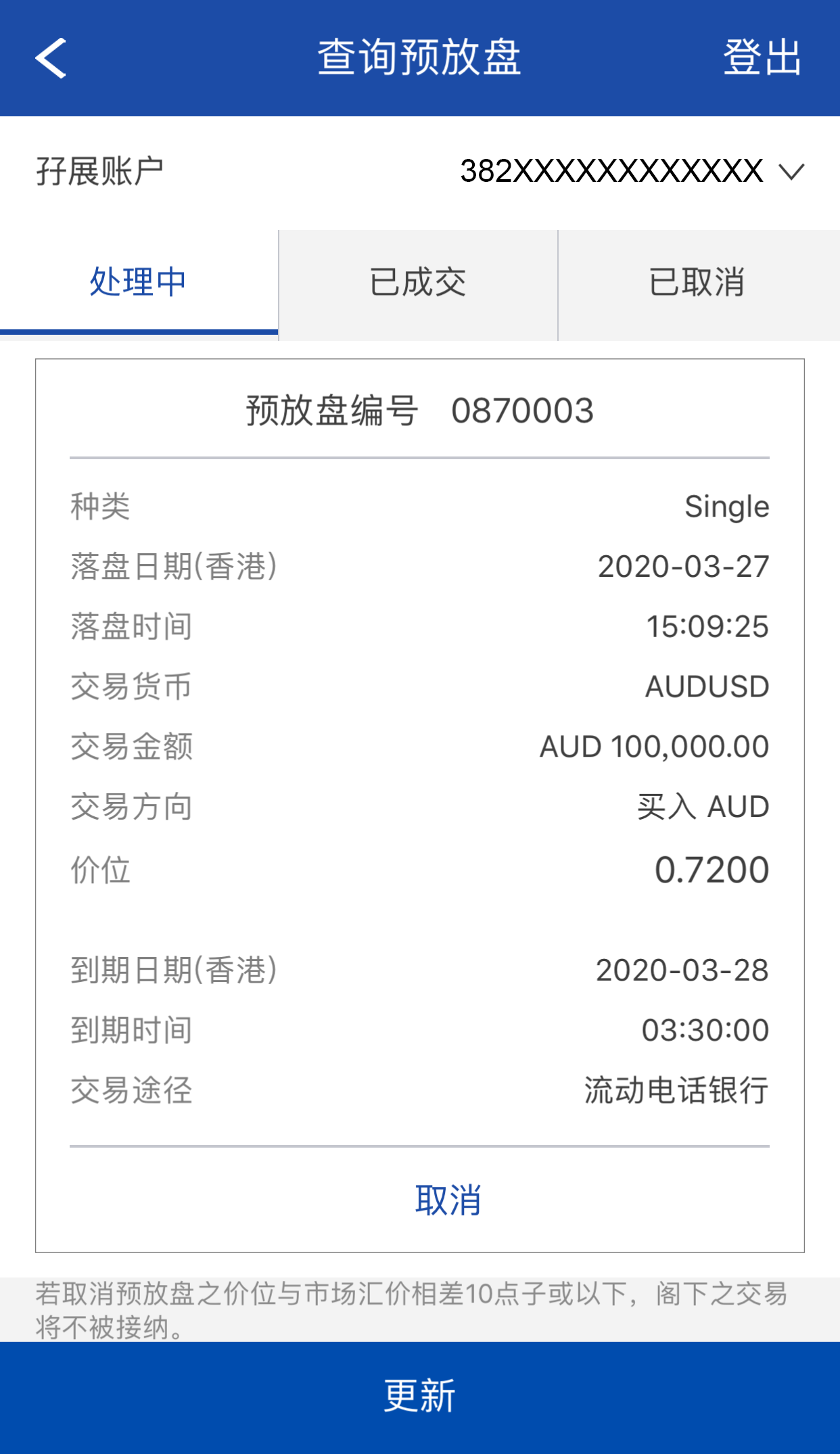Tap 登出 to log out

762,58
